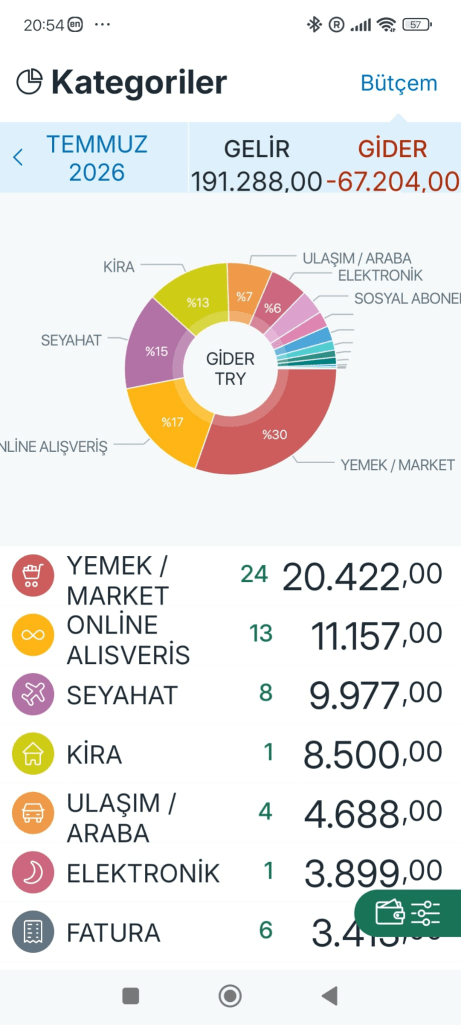Image resolution: width=461 pixels, height=1025 pixels.
Task: Tap the green wallet filter floating button
Action: [x=408, y=913]
